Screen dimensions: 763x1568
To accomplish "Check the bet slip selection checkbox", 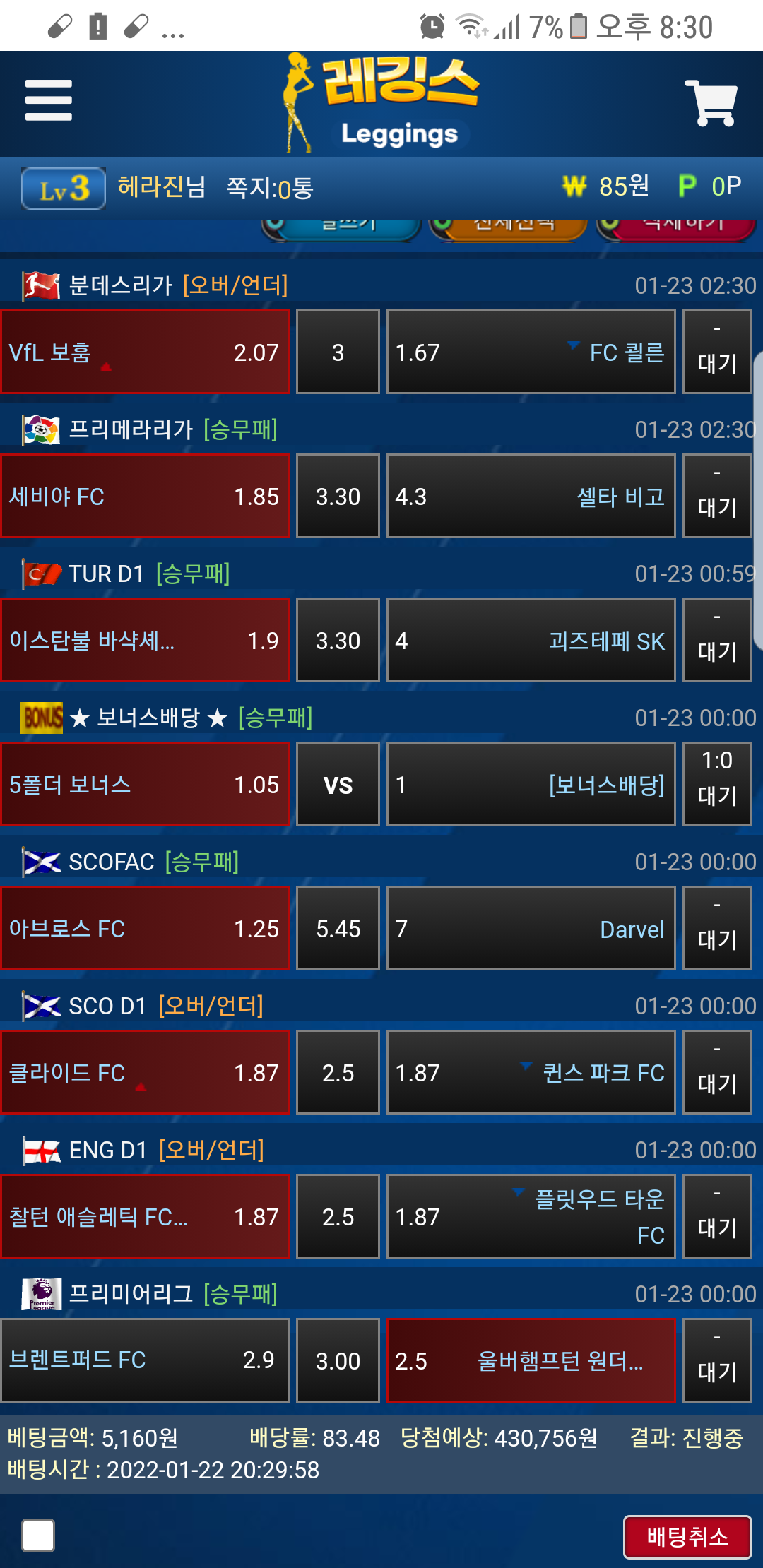I will point(38,1536).
